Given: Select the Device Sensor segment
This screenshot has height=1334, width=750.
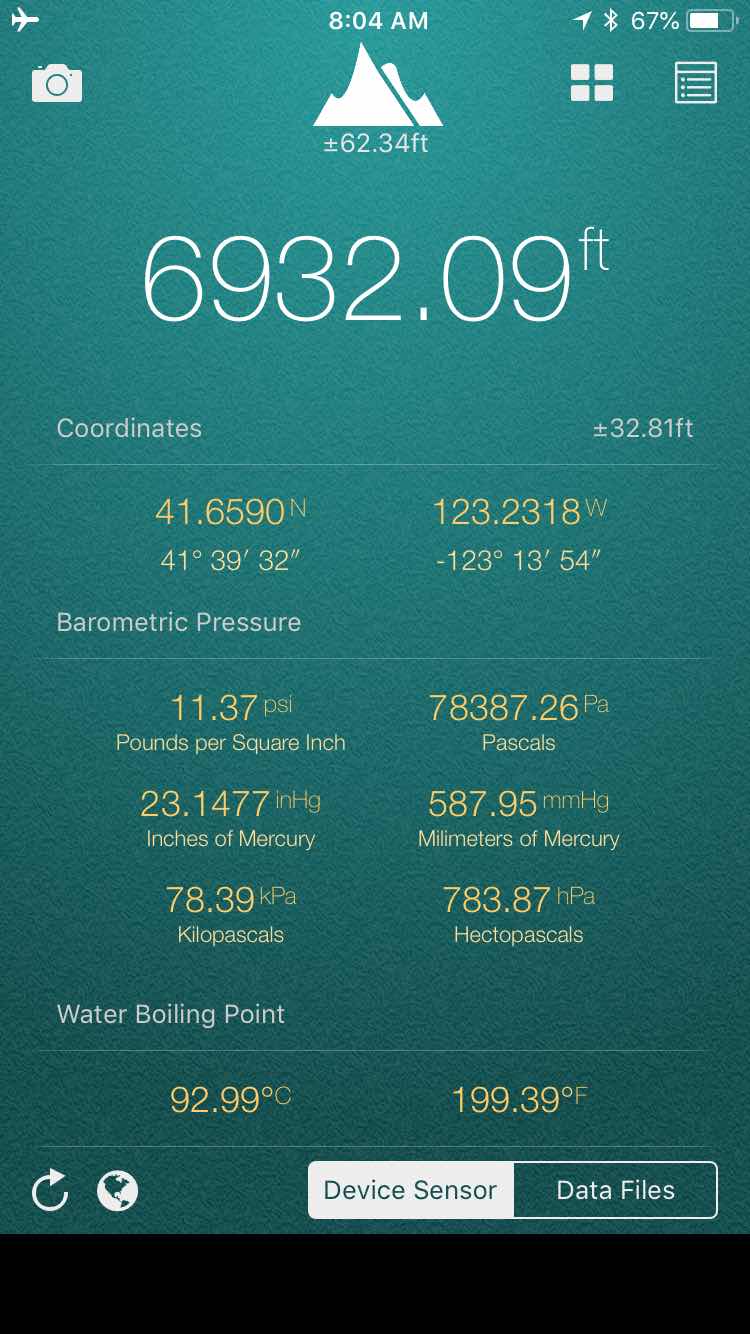Looking at the screenshot, I should point(411,1190).
